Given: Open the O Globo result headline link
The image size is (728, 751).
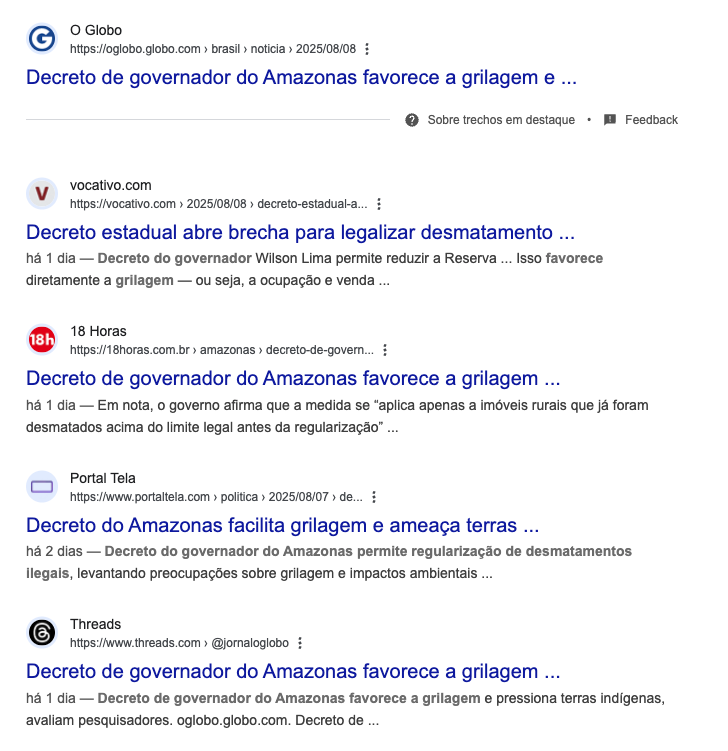Looking at the screenshot, I should click(301, 77).
